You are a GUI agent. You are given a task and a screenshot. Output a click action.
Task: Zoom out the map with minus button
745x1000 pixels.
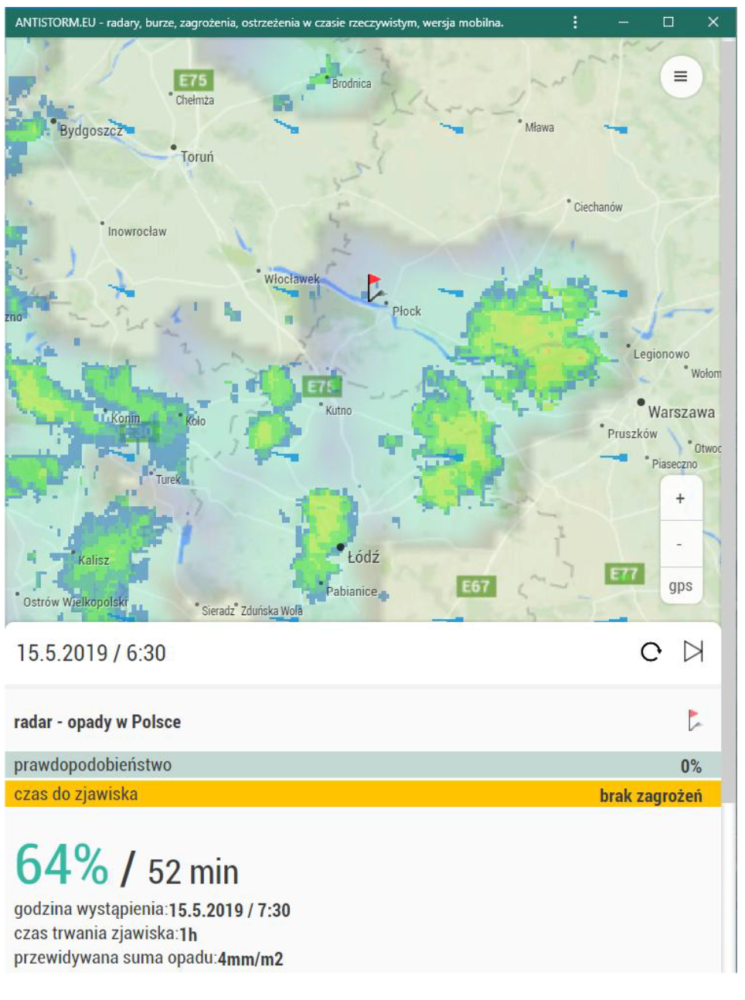pyautogui.click(x=681, y=544)
